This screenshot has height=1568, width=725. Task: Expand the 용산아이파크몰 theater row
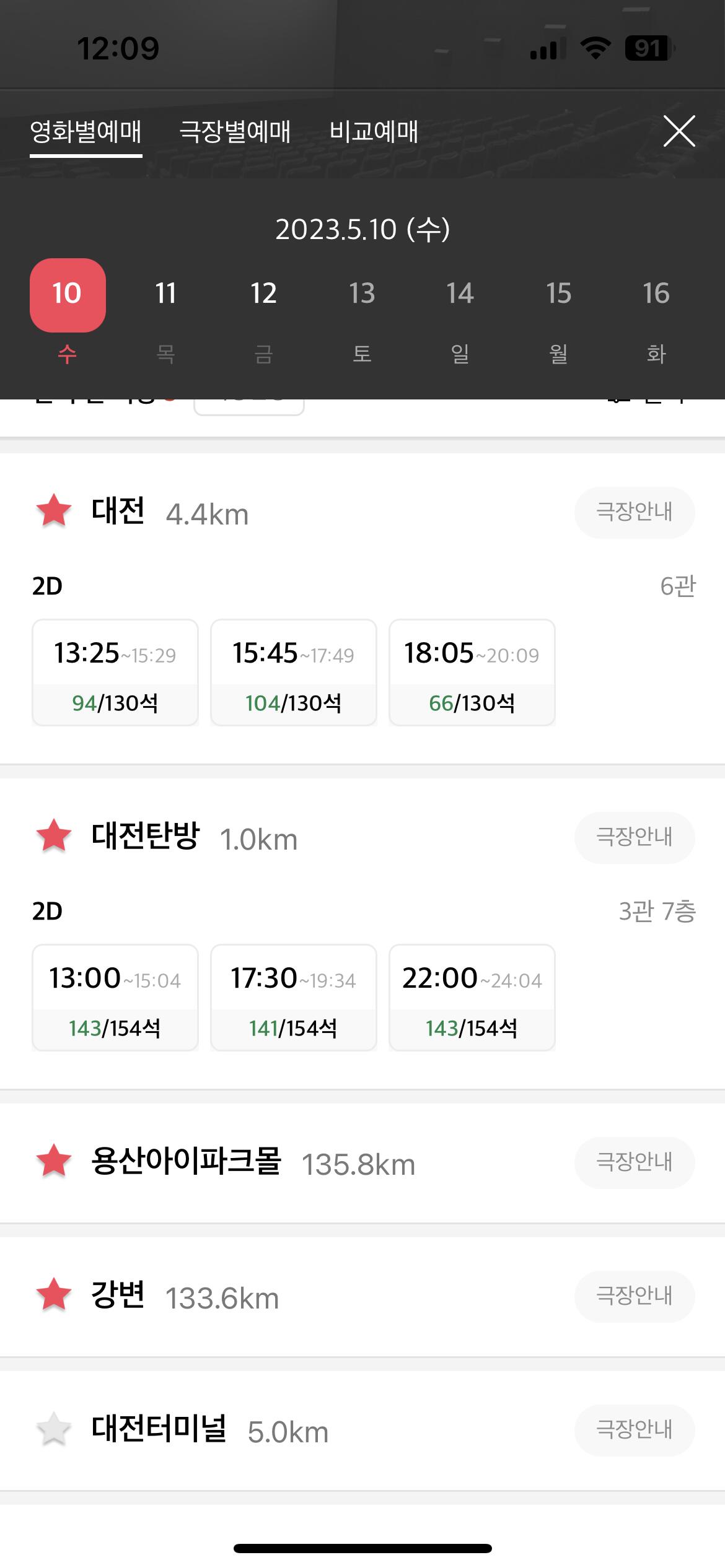click(362, 1162)
